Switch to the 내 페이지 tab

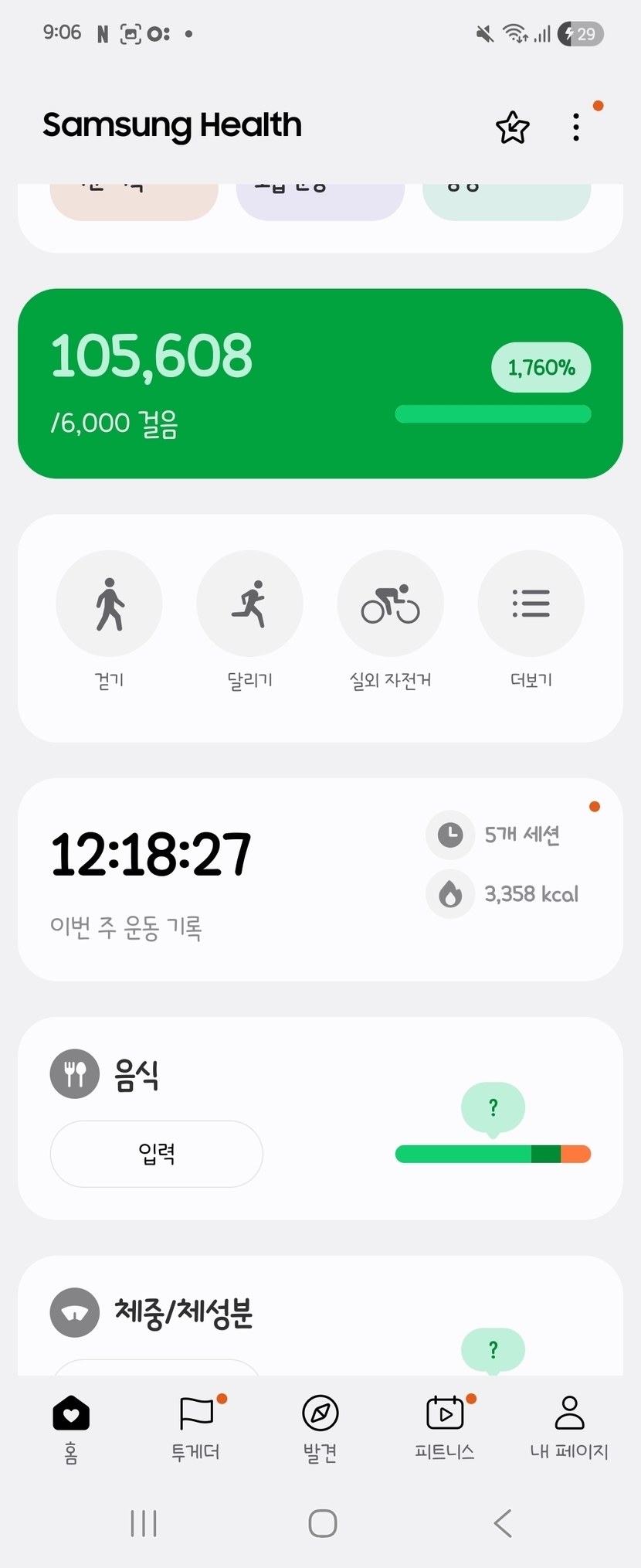tap(569, 1430)
